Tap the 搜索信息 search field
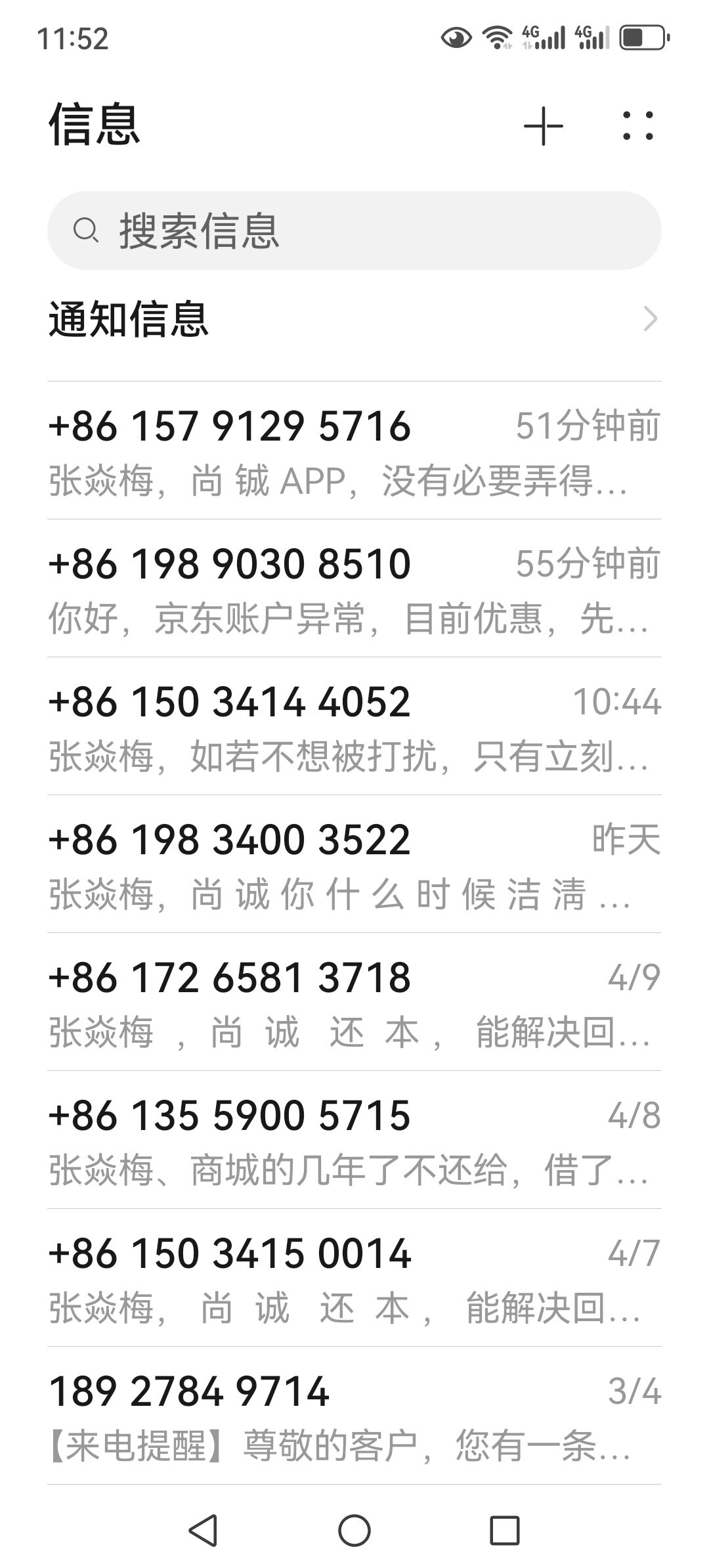 click(354, 230)
